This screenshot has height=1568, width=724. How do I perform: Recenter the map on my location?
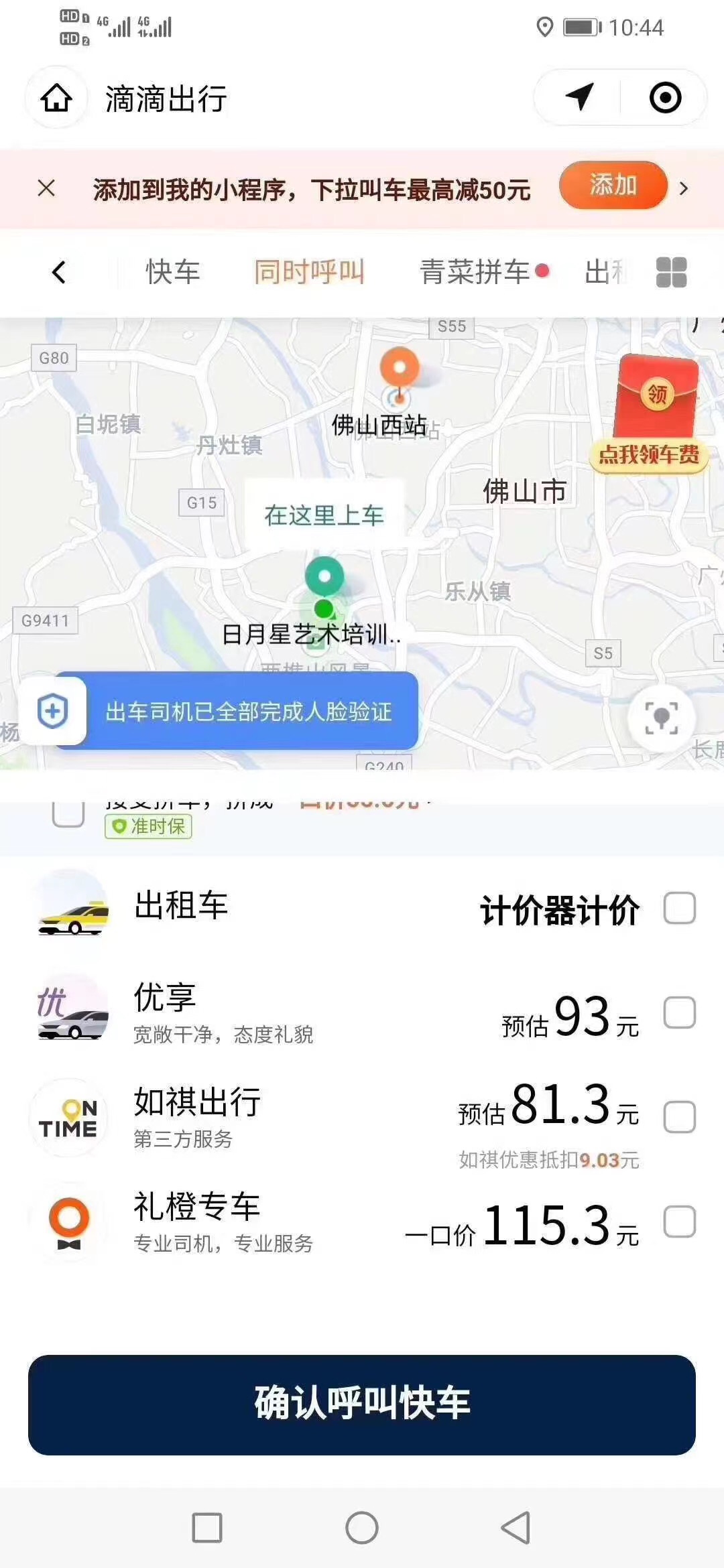tap(661, 718)
